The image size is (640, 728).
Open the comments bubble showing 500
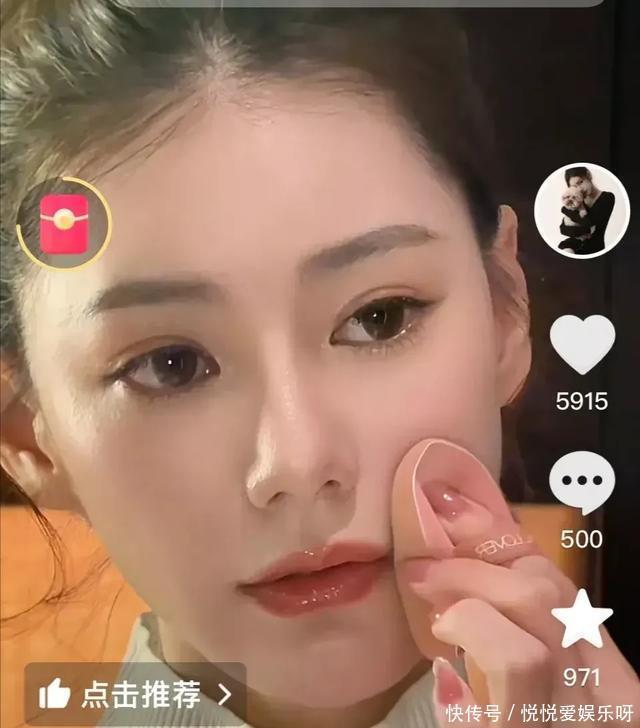(582, 482)
